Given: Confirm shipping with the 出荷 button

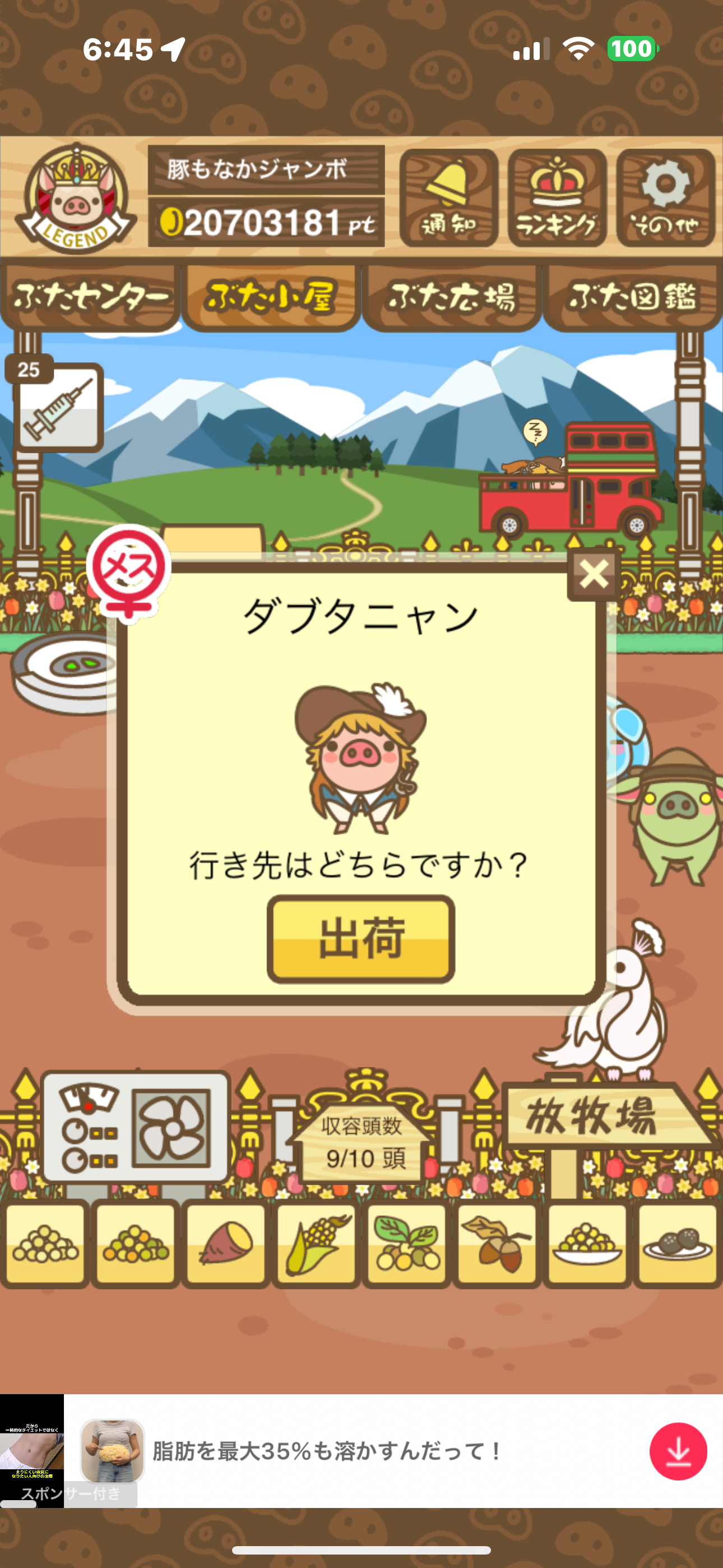Looking at the screenshot, I should [361, 938].
